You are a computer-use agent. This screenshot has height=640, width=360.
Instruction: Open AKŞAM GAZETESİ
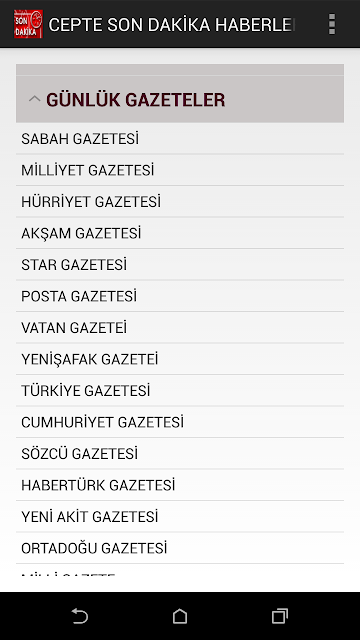pos(180,233)
